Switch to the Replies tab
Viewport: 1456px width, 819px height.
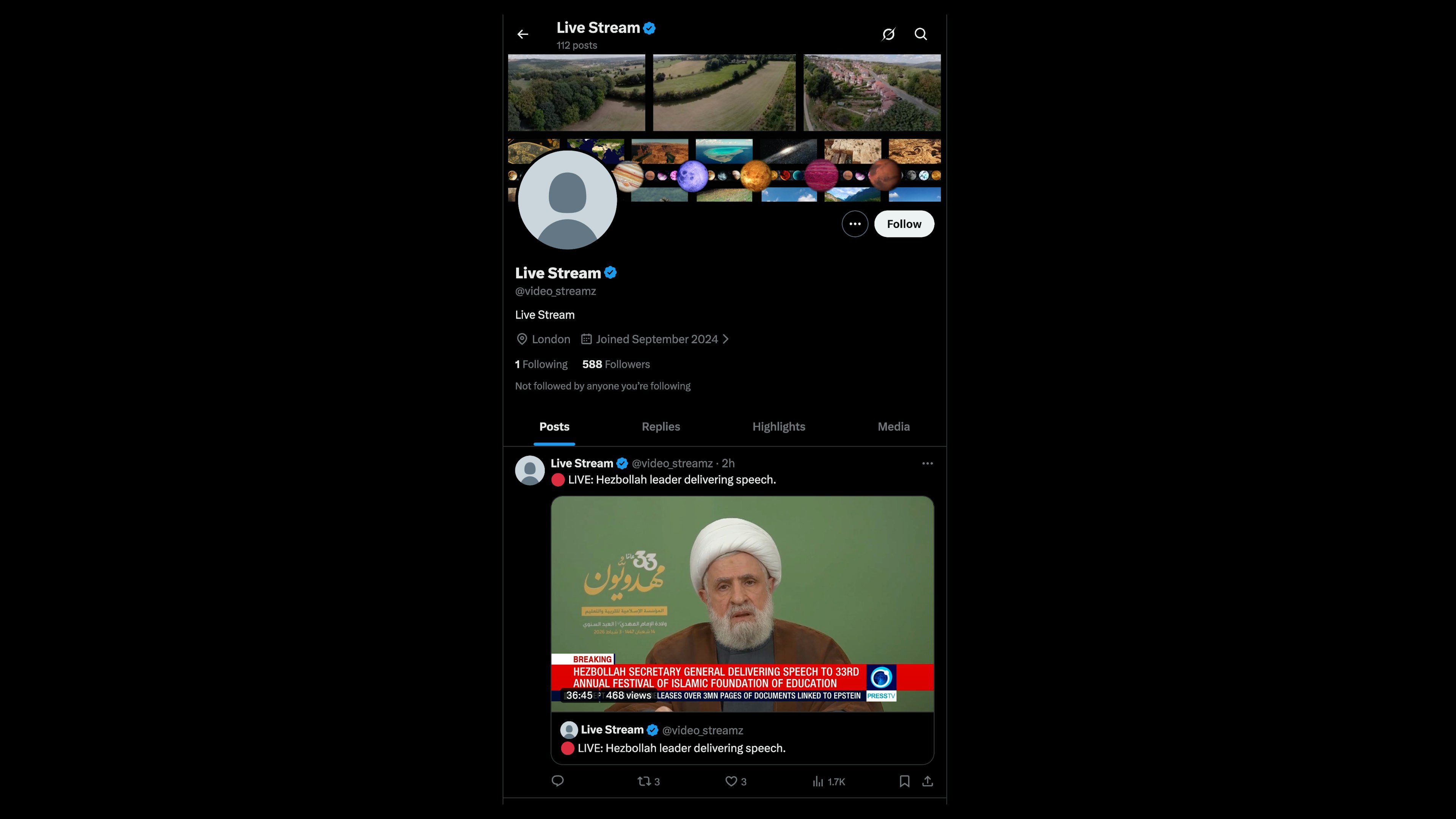click(661, 427)
